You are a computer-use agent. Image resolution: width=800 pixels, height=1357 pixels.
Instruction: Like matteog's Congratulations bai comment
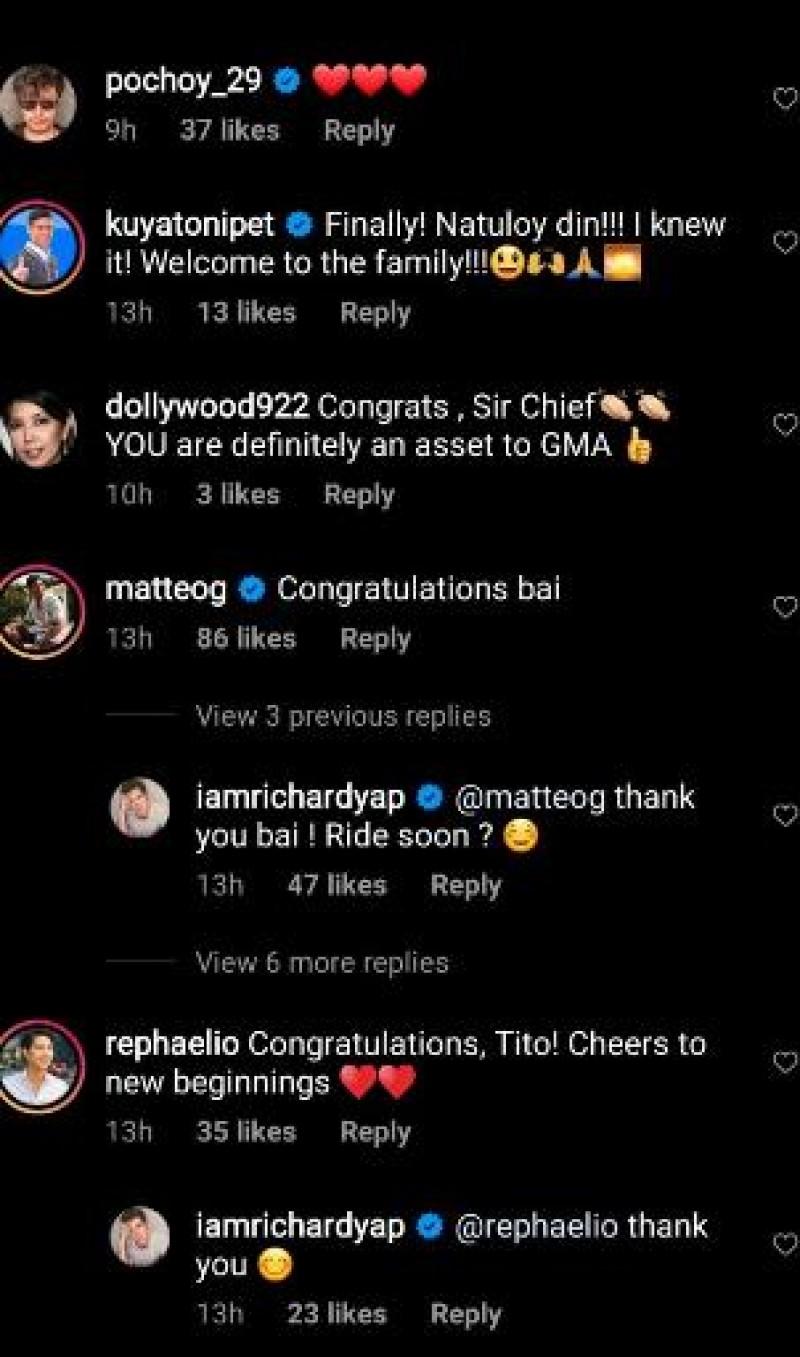tap(786, 607)
